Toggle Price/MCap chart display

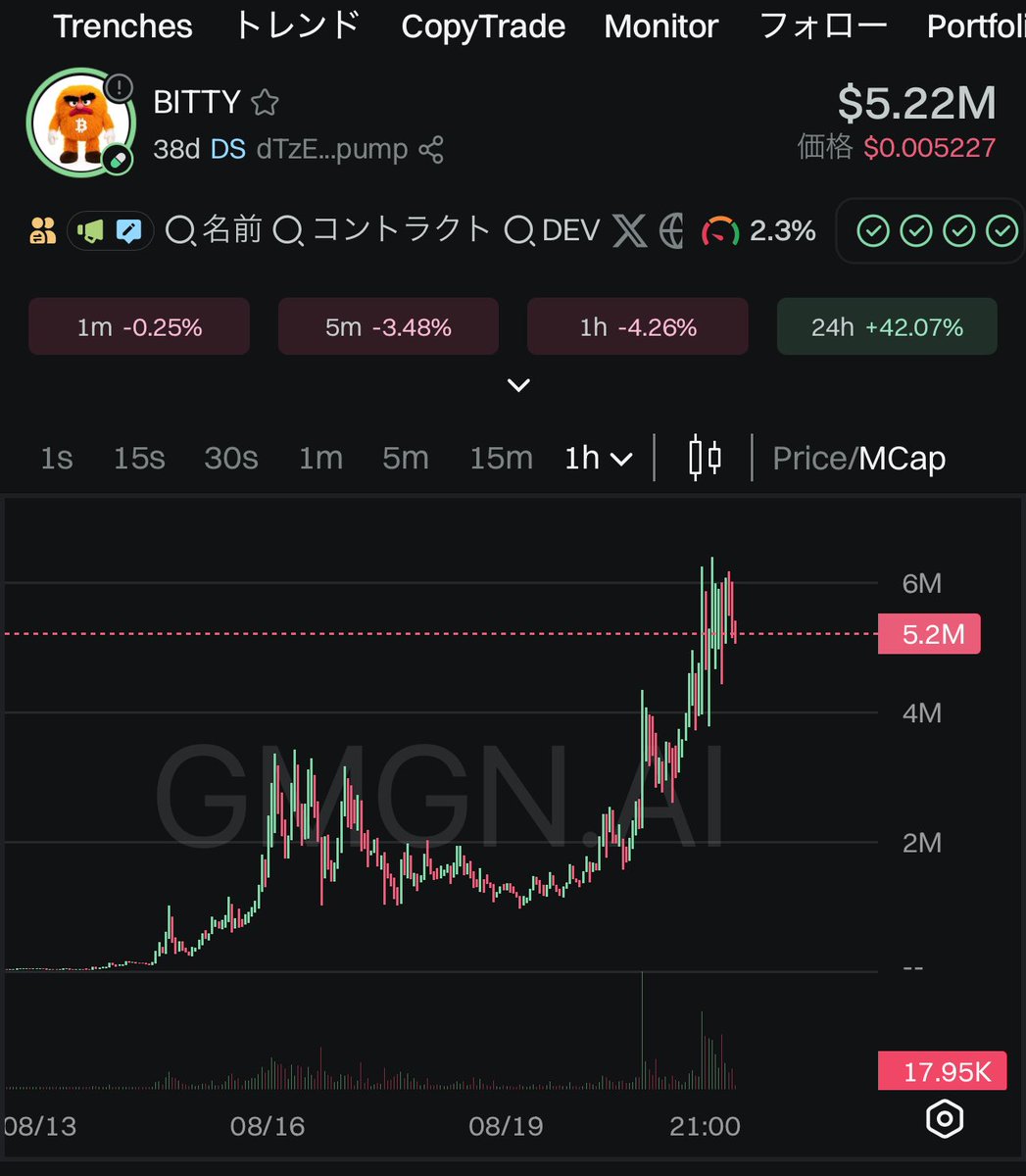(x=858, y=458)
